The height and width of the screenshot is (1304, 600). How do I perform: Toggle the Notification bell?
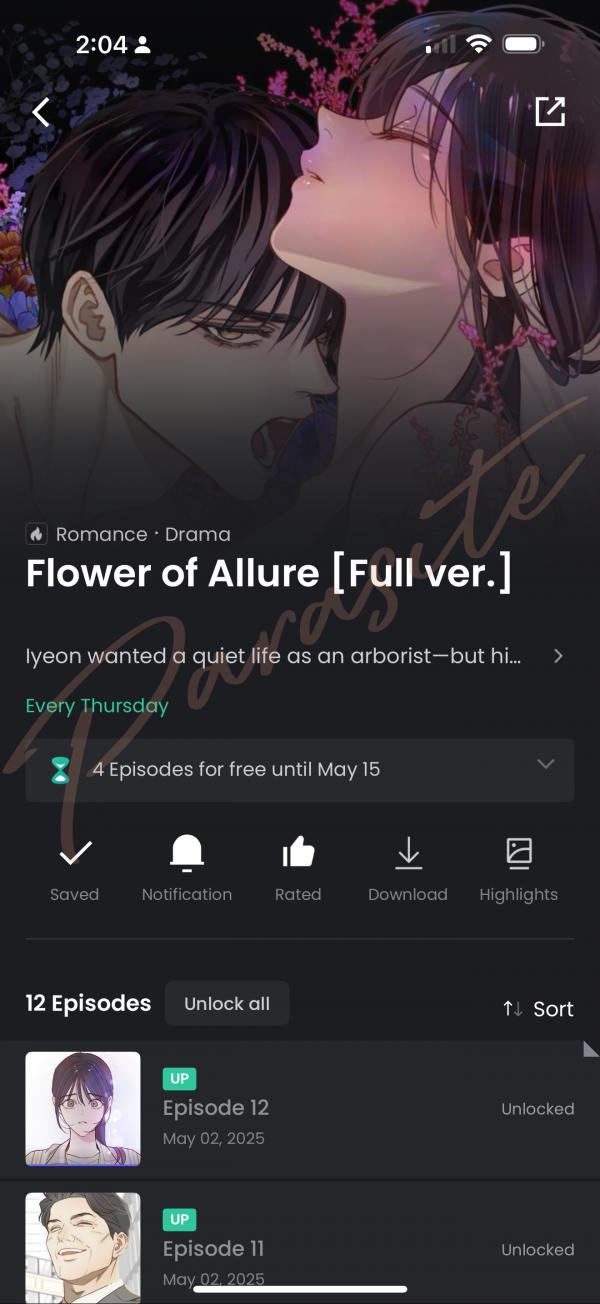pyautogui.click(x=187, y=867)
